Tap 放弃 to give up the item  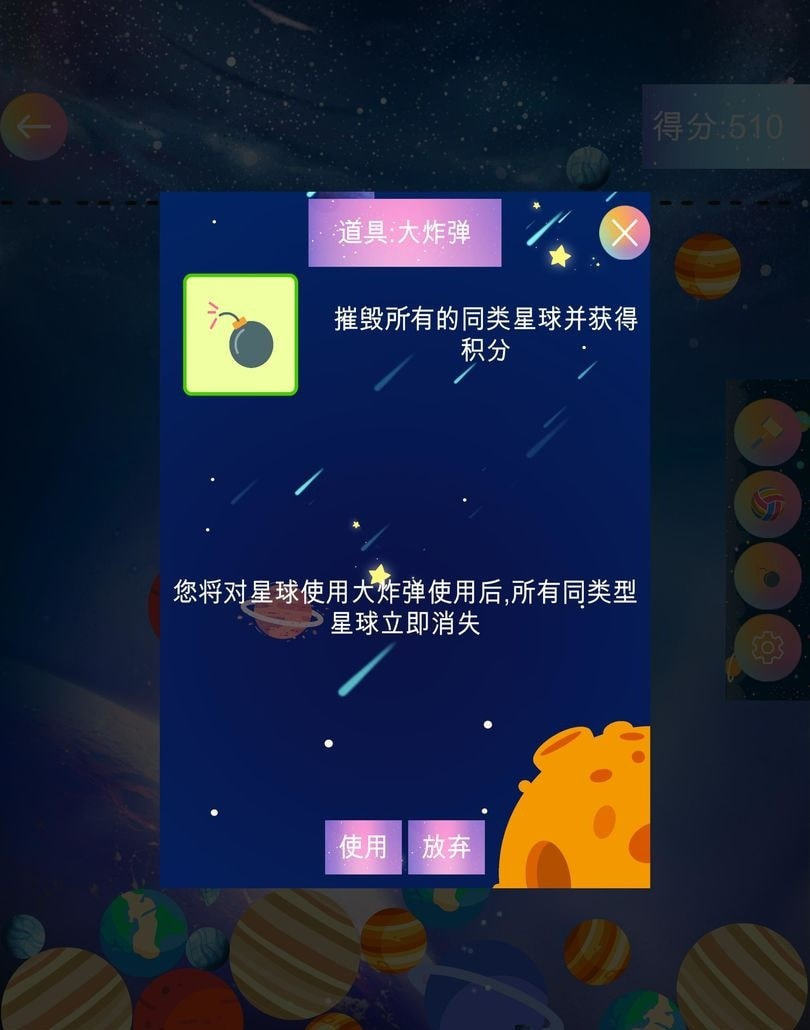pyautogui.click(x=446, y=847)
